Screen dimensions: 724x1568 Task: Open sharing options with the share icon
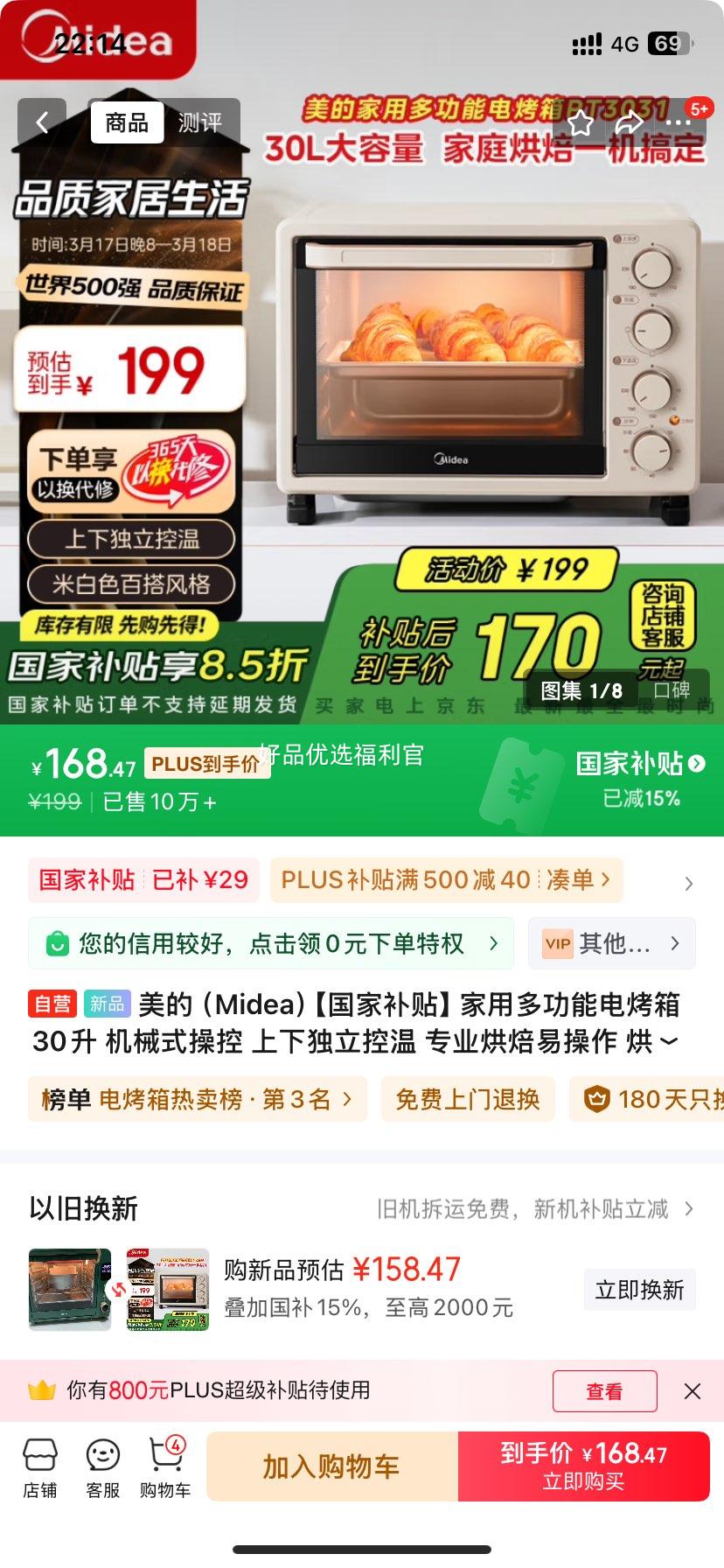630,122
